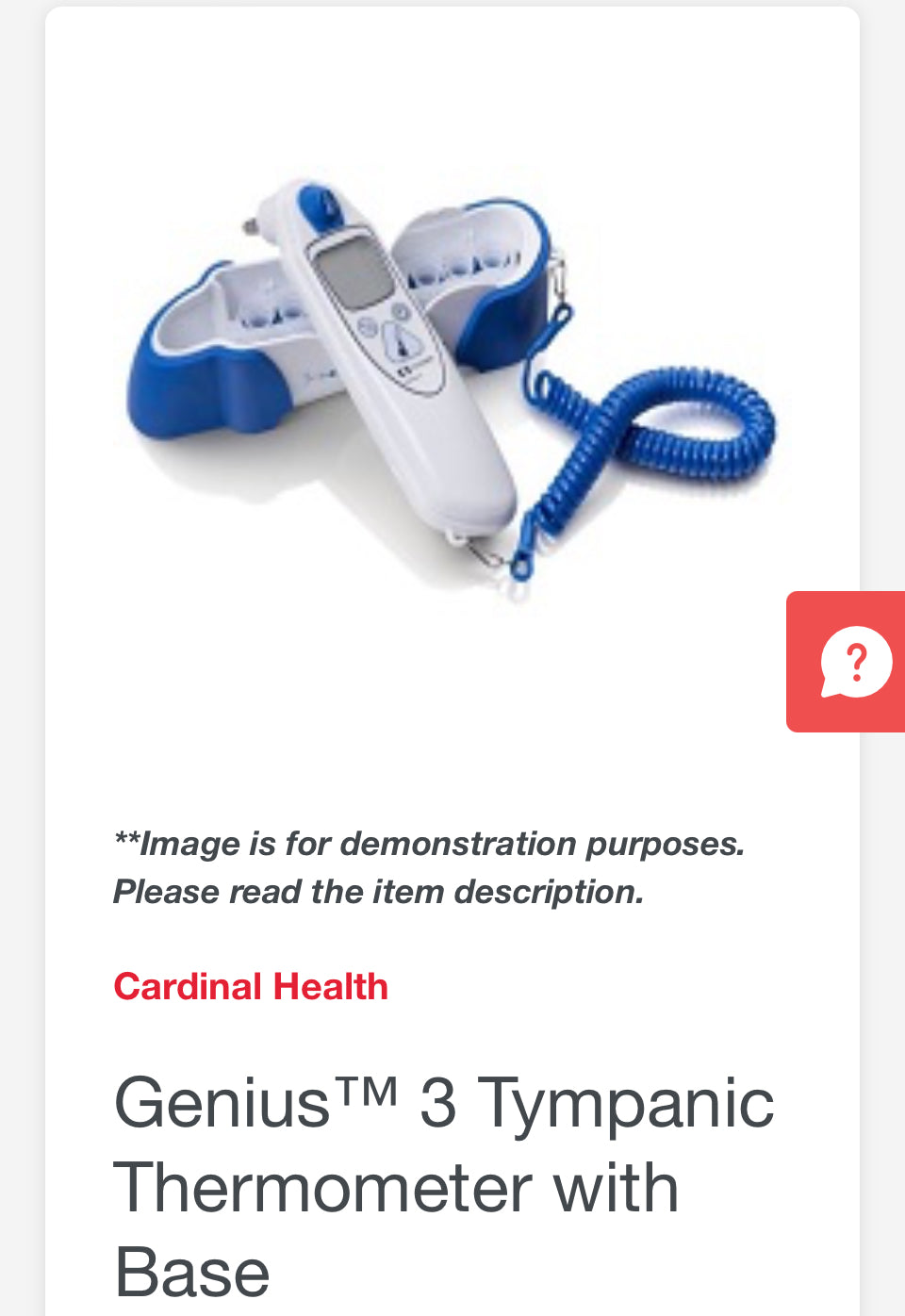Open the Cardinal Health brand link
Viewport: 905px width, 1316px height.
point(251,987)
